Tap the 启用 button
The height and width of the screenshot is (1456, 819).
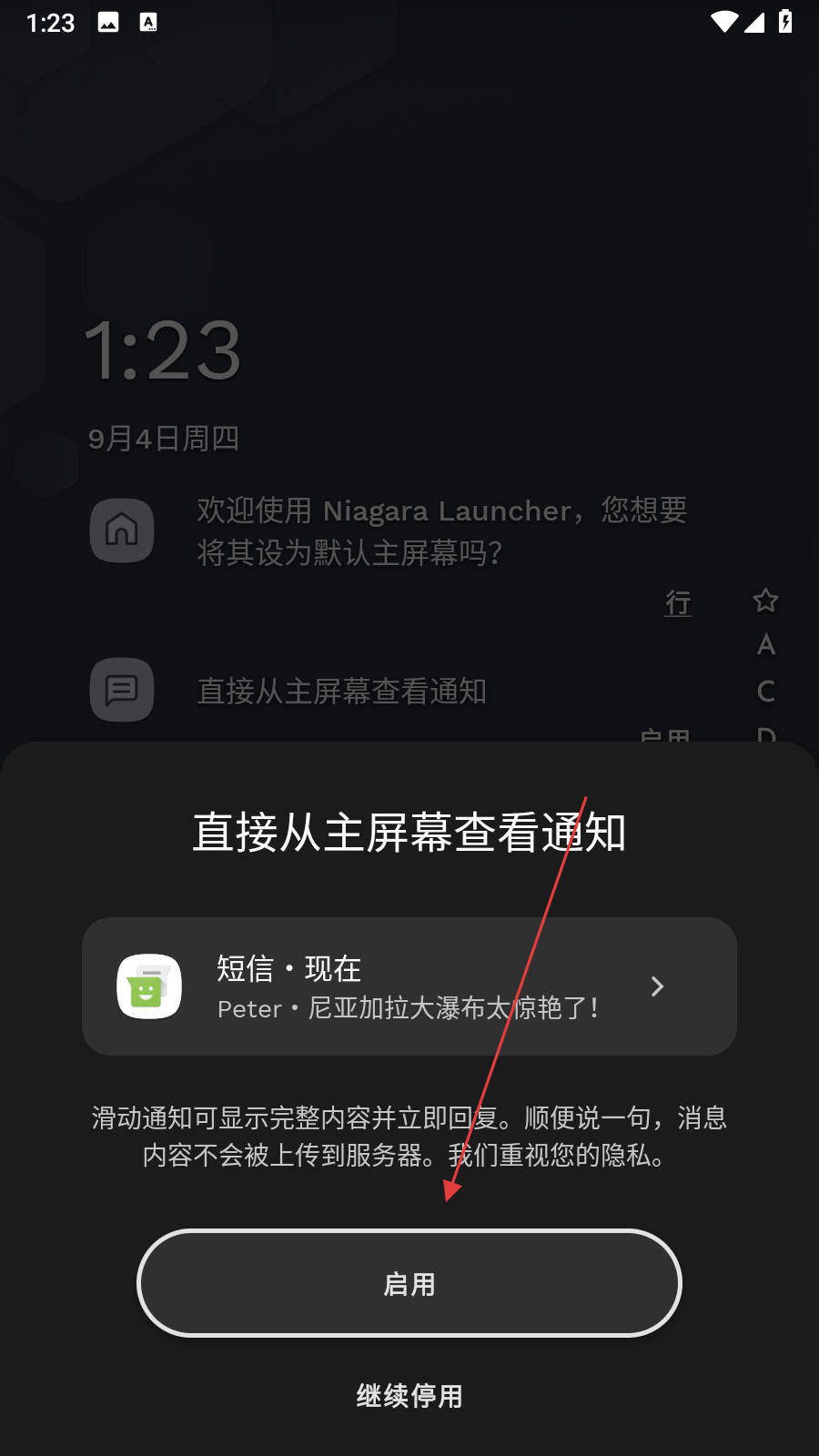coord(409,1283)
